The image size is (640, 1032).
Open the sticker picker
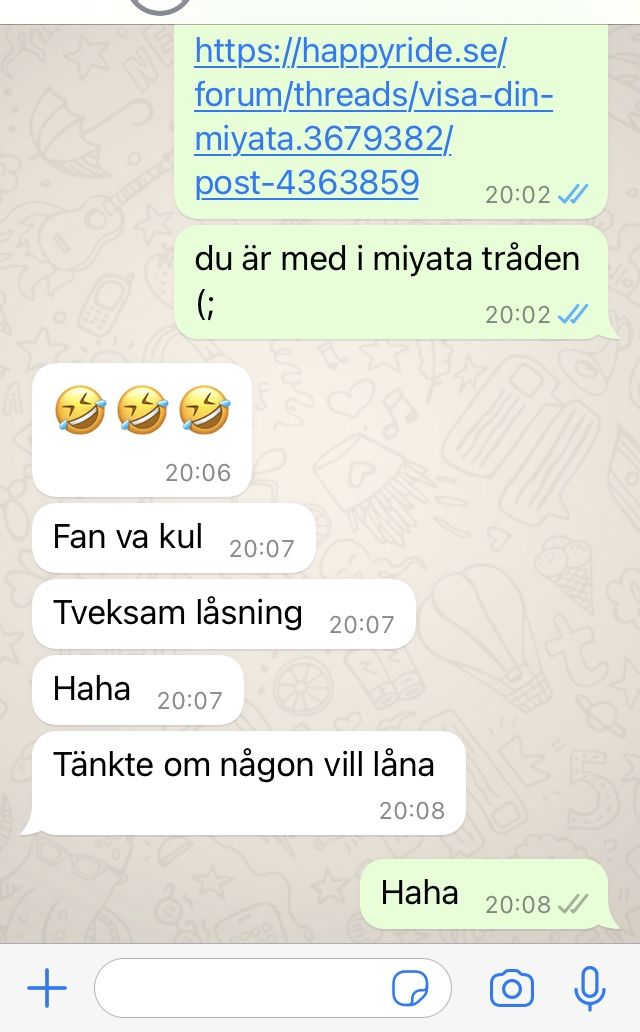click(409, 989)
